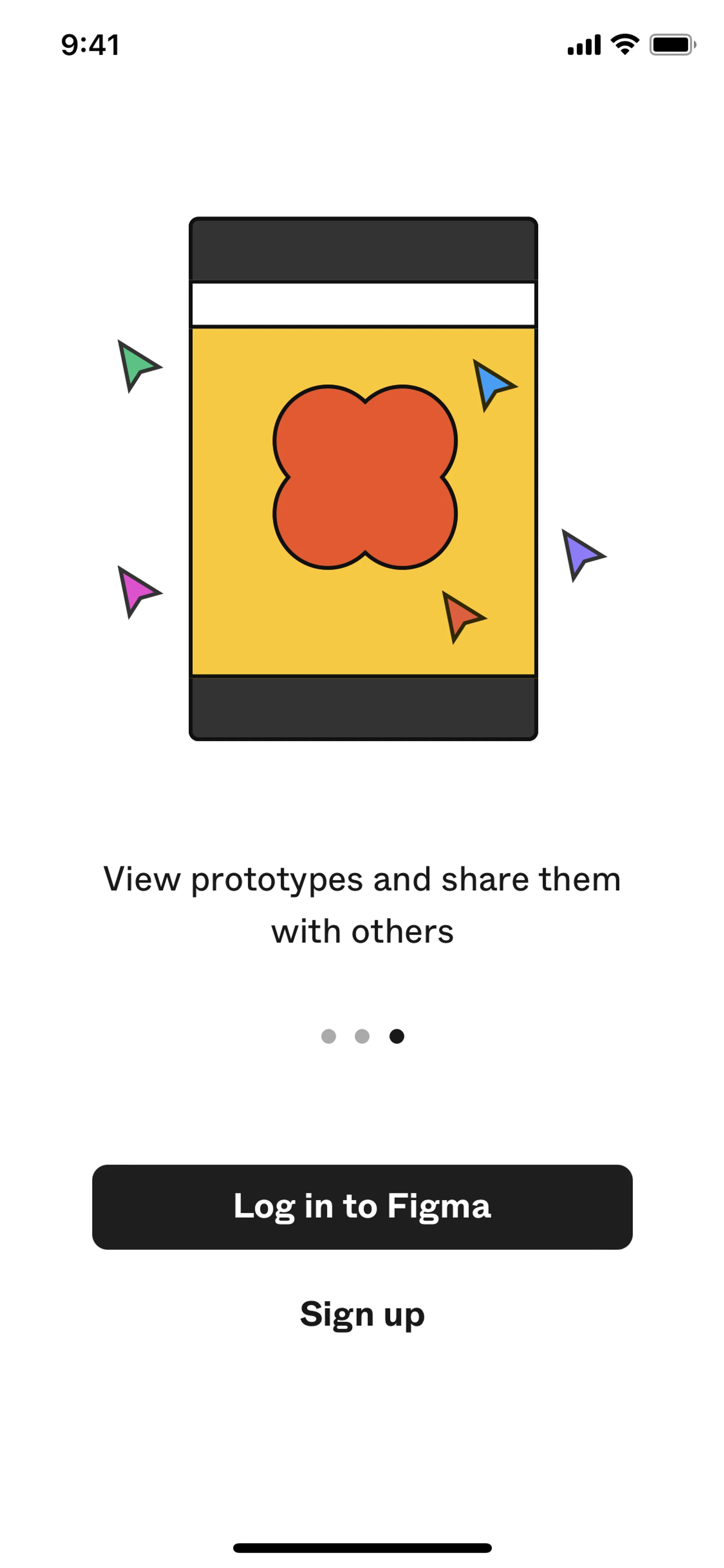Open the Sign up option
Image resolution: width=724 pixels, height=1568 pixels.
[x=362, y=1315]
